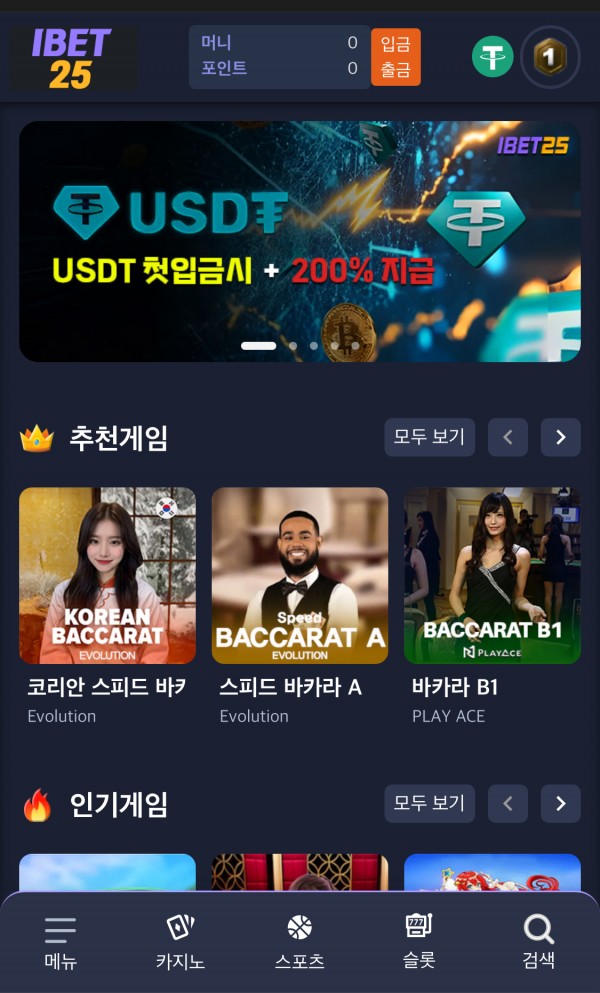Tap the 출금 withdraw button

[395, 71]
